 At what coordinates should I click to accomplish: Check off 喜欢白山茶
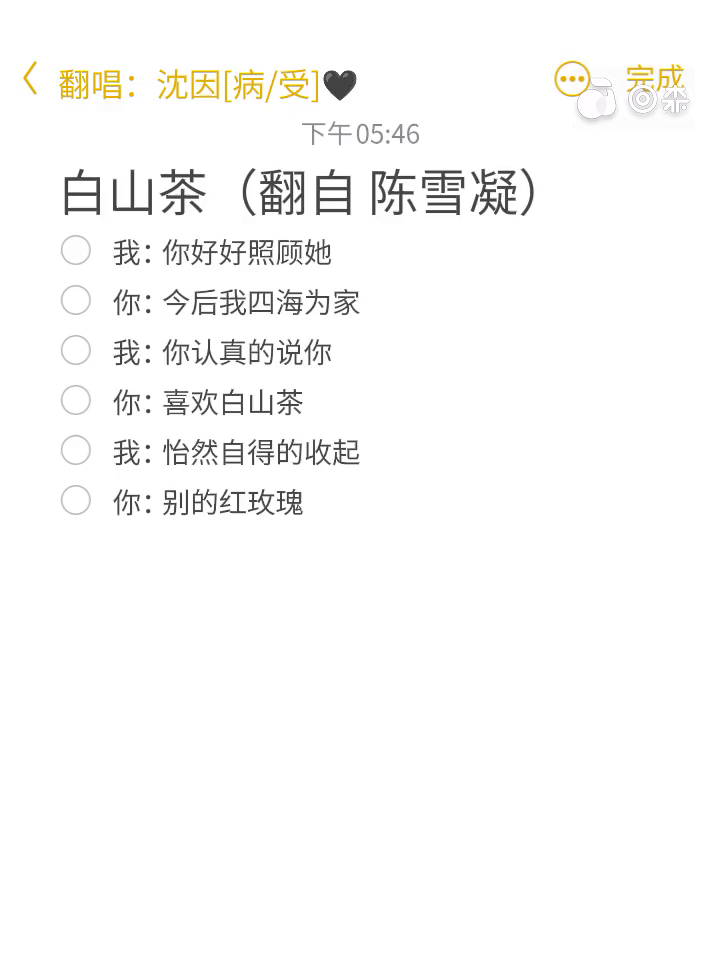tap(76, 400)
